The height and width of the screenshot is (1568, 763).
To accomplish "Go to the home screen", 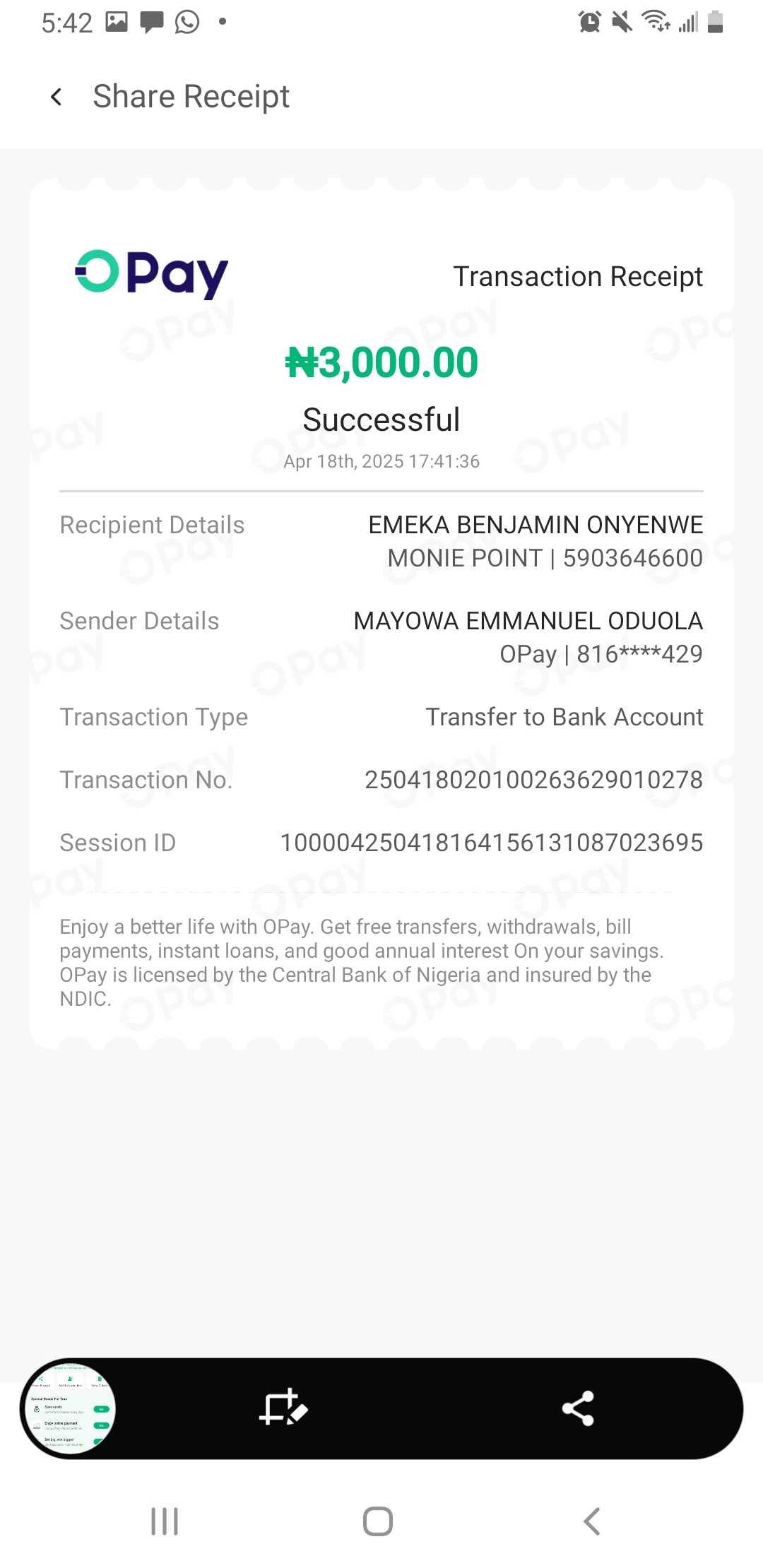I will tap(378, 1521).
